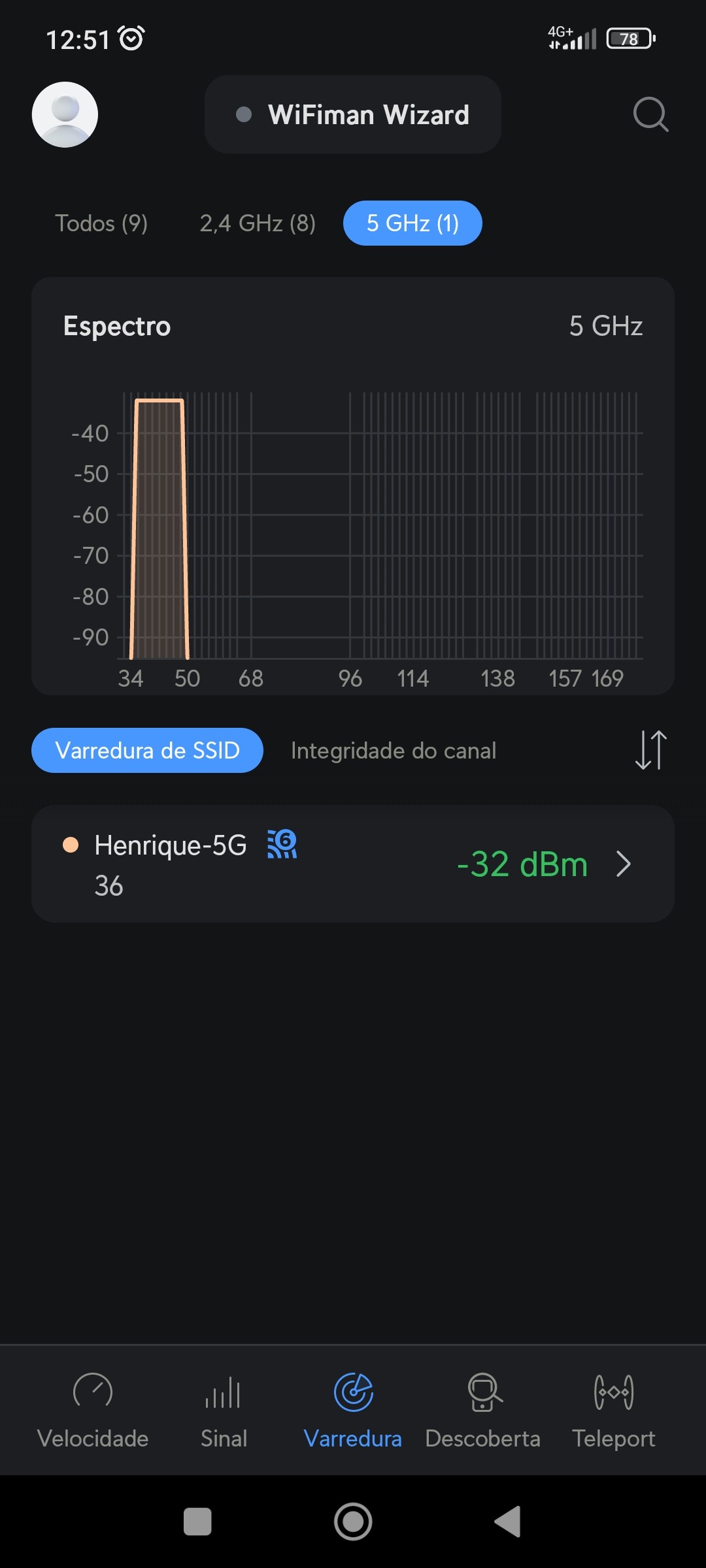Go back with the system back button
Image resolution: width=706 pixels, height=1568 pixels.
pyautogui.click(x=508, y=1522)
